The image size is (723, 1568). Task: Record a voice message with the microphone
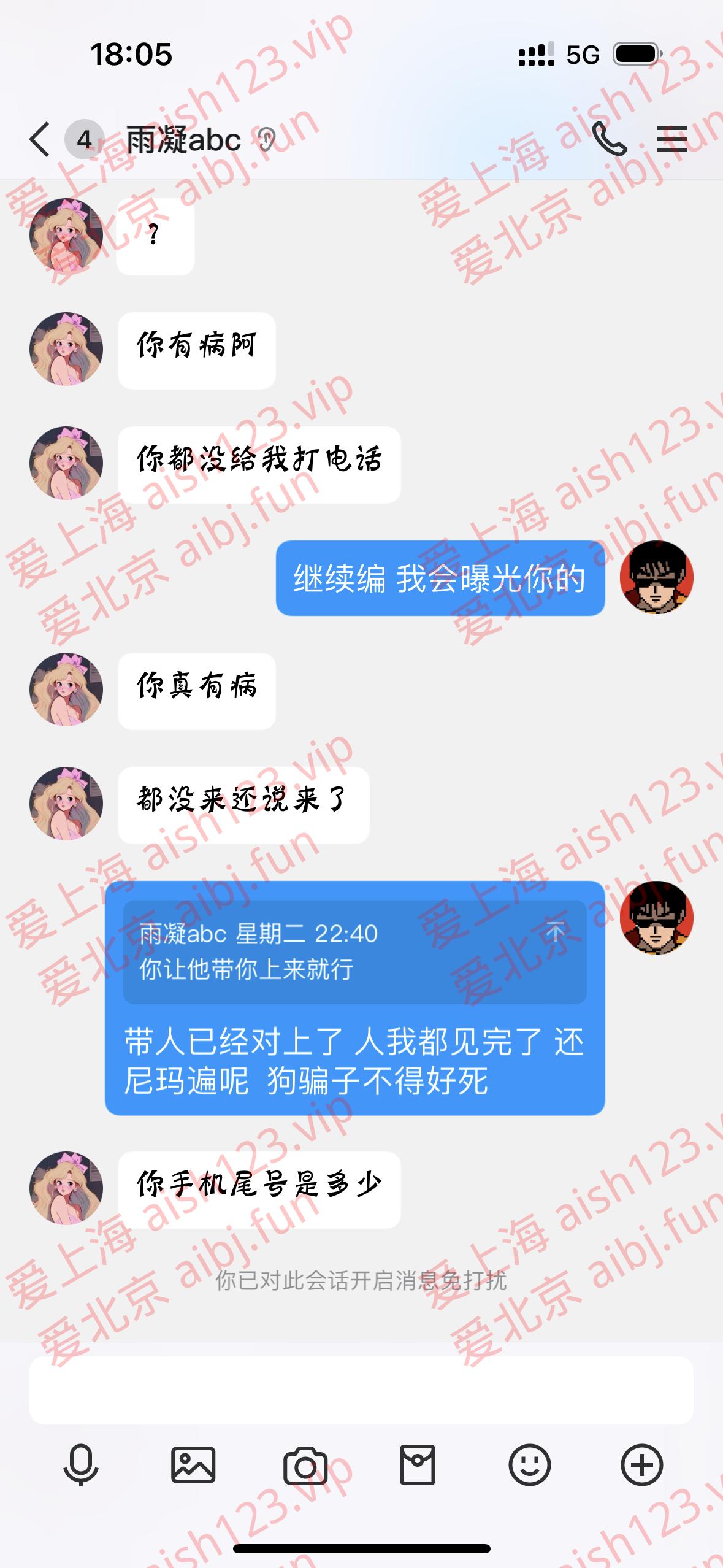[x=81, y=1465]
